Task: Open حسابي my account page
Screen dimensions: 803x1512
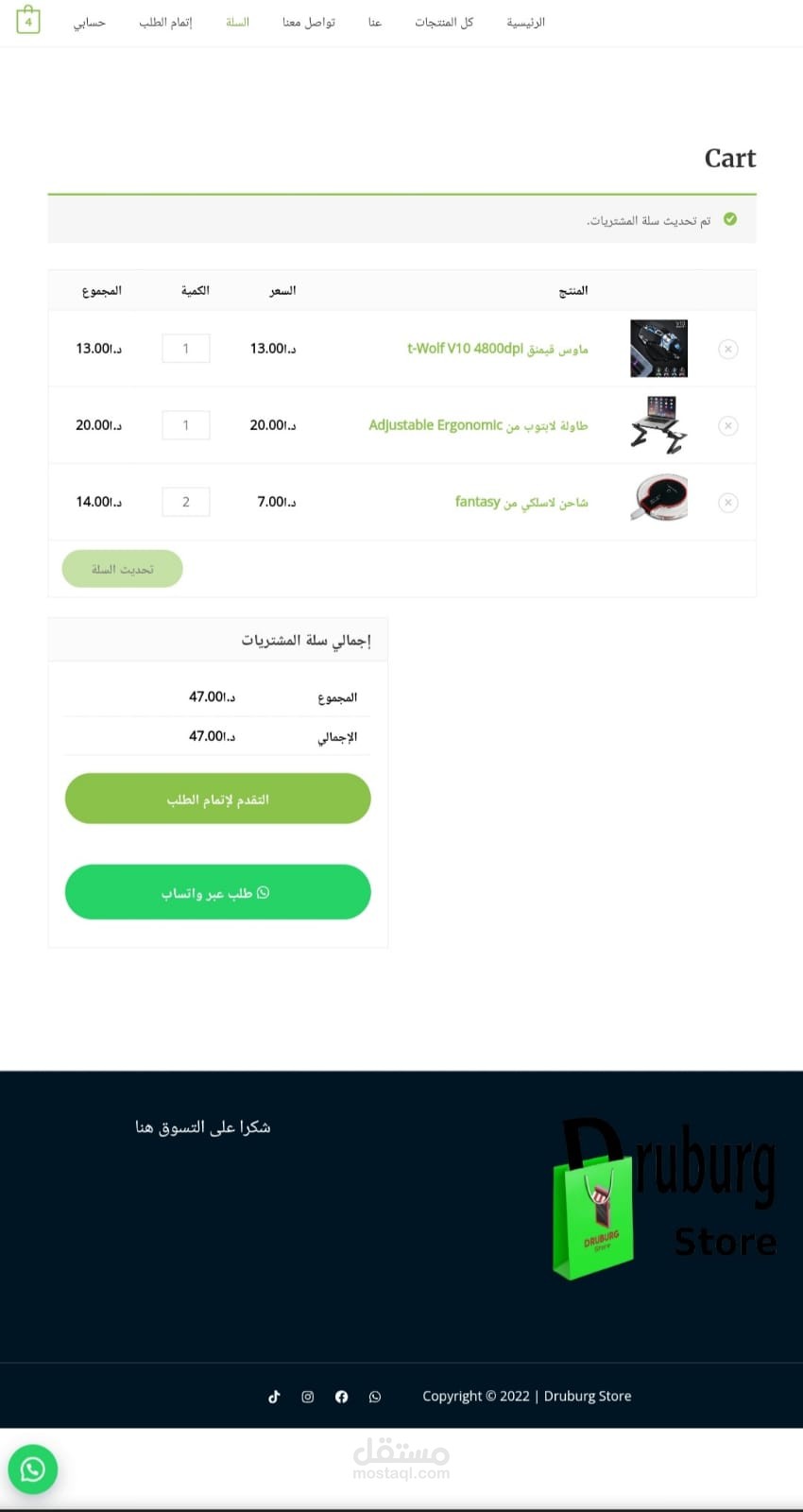Action: tap(90, 22)
